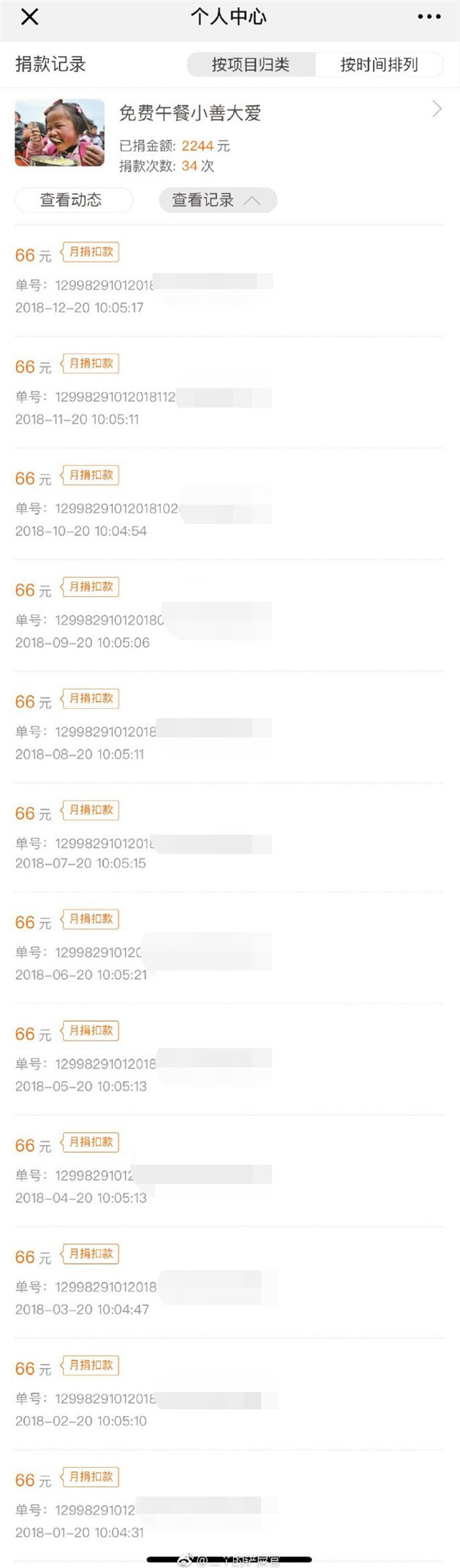Viewport: 460px width, 1568px height.
Task: Open the three-dot overflow menu
Action: 429,17
